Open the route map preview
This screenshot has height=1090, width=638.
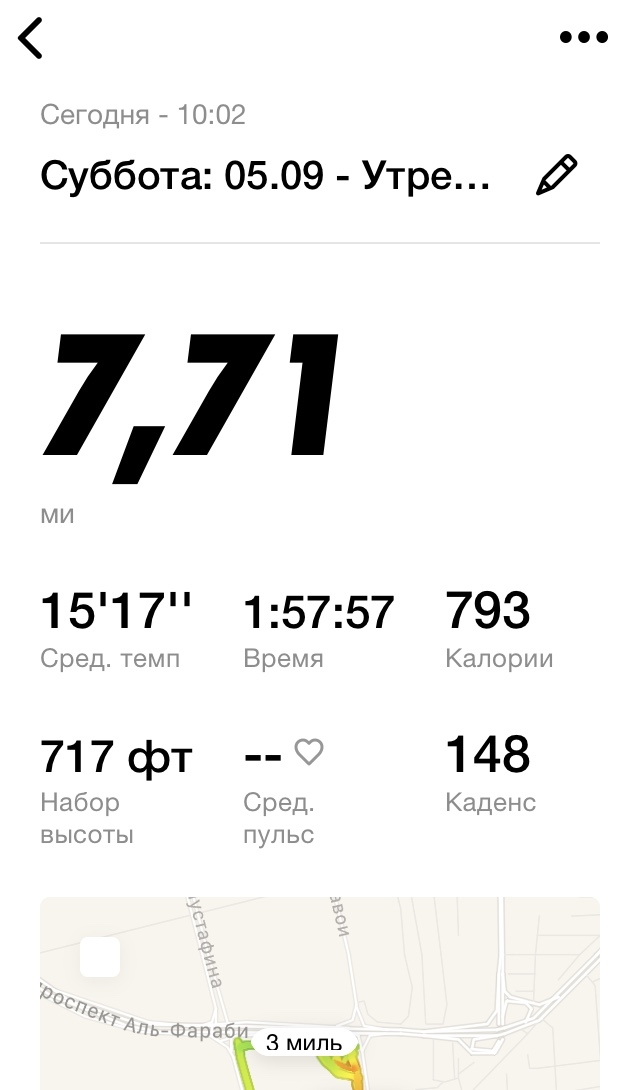pos(320,995)
